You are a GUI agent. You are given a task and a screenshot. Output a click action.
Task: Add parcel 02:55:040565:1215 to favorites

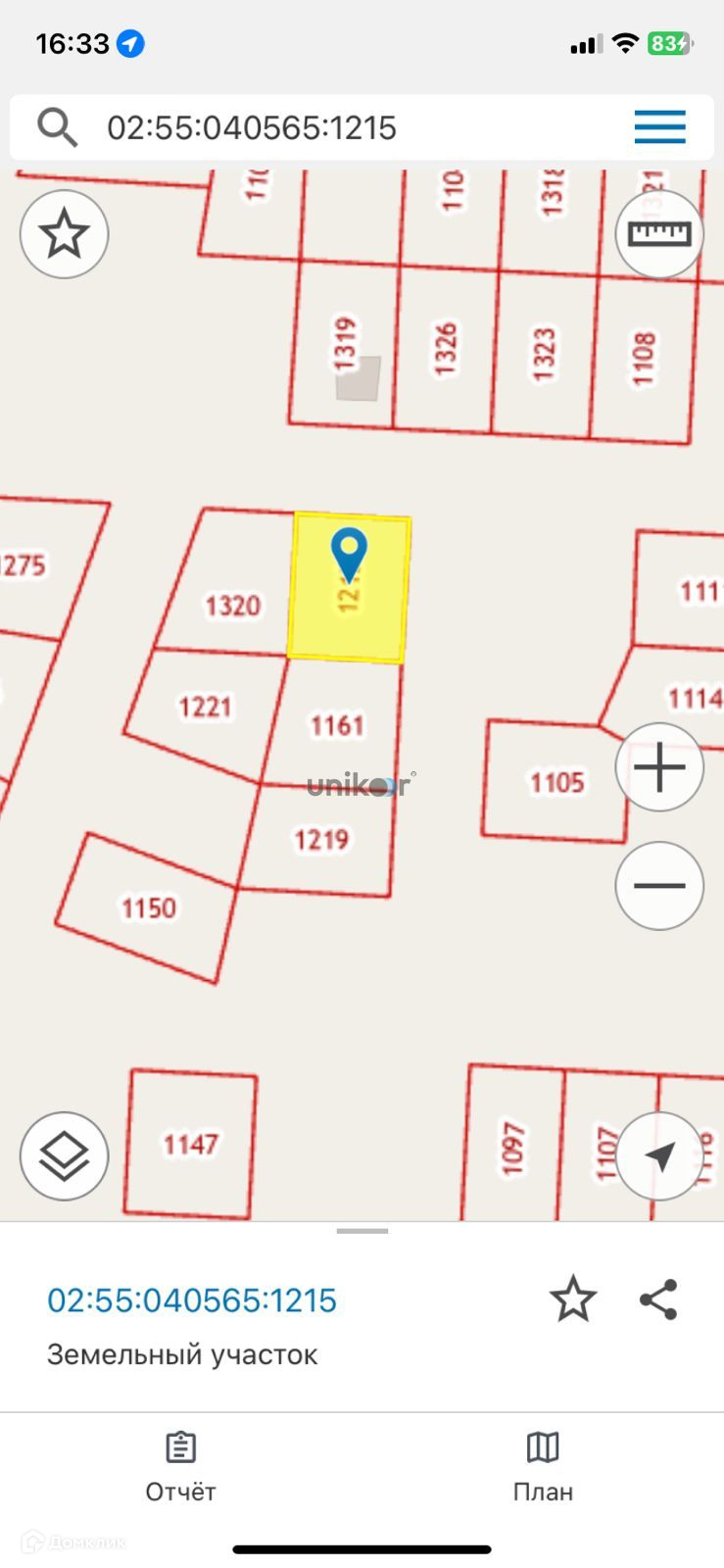click(573, 1299)
